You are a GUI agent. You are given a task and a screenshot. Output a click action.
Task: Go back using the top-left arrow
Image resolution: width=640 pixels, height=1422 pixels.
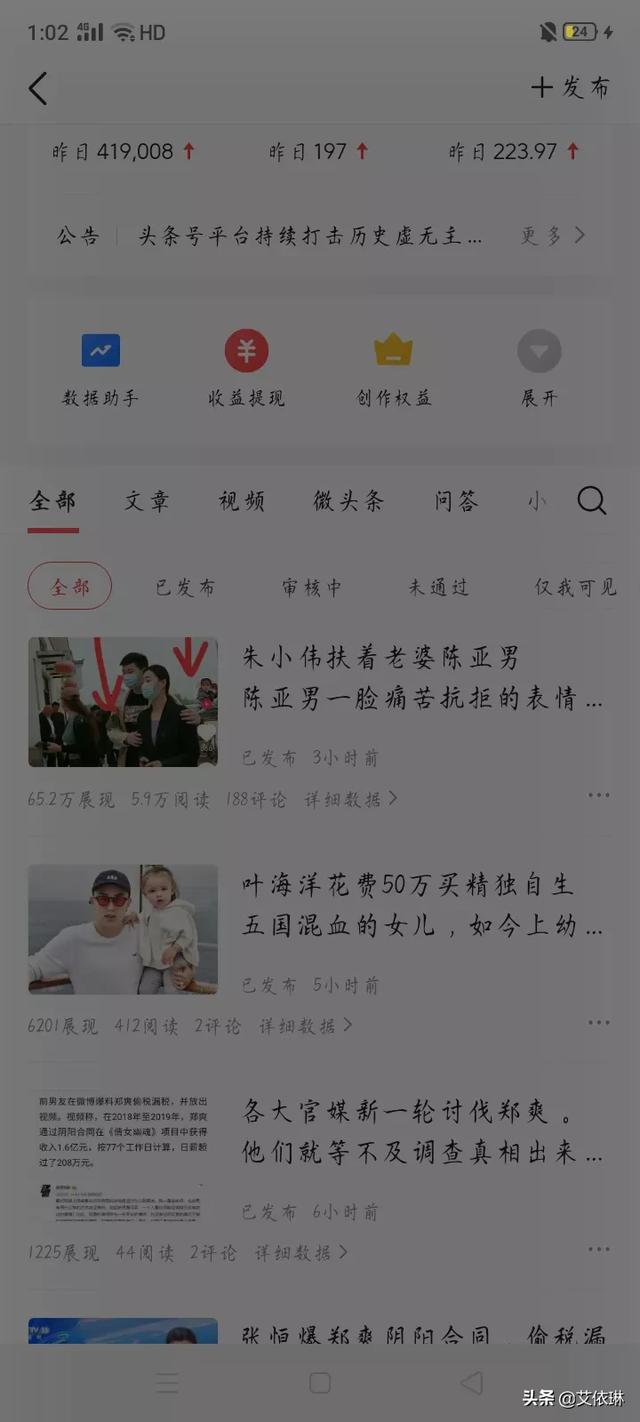tap(38, 88)
